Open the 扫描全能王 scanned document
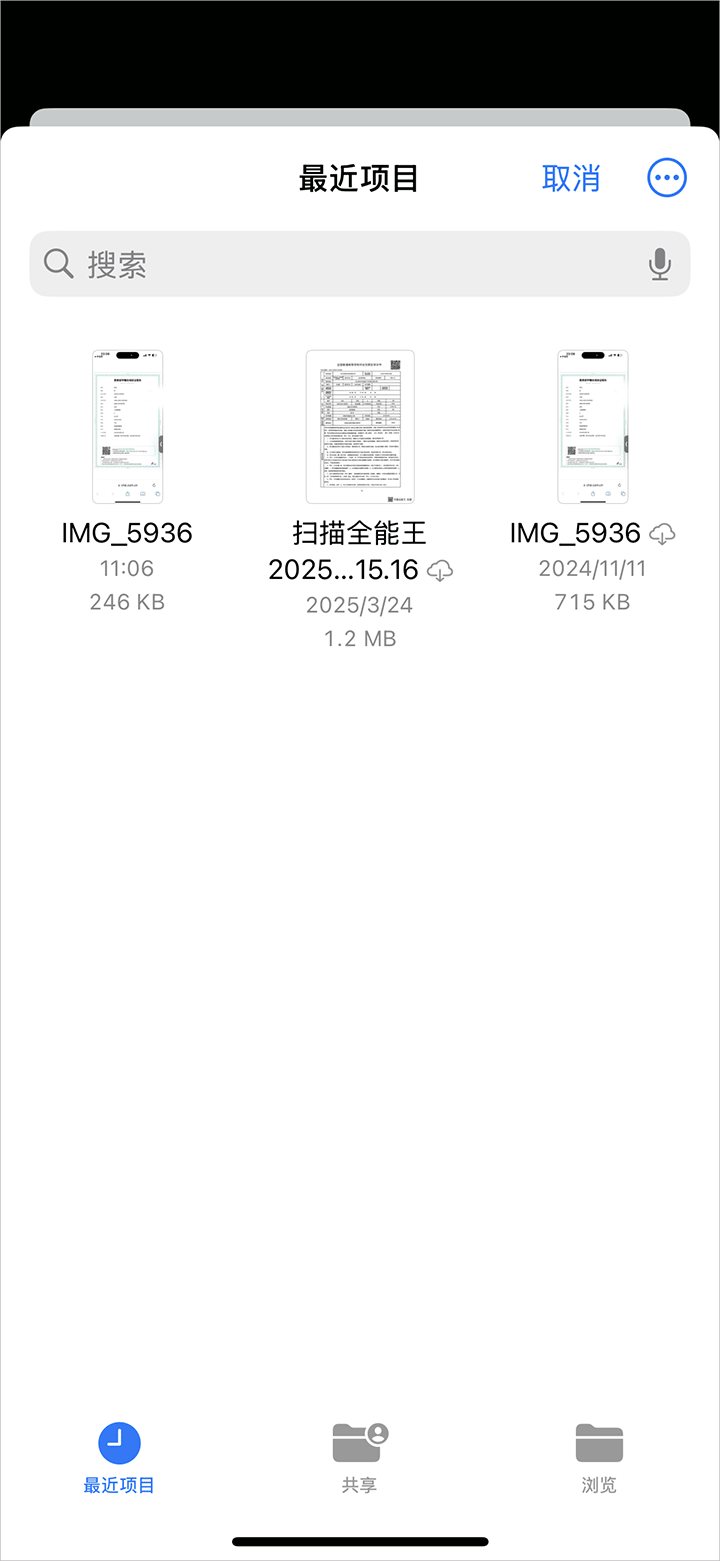 (360, 427)
